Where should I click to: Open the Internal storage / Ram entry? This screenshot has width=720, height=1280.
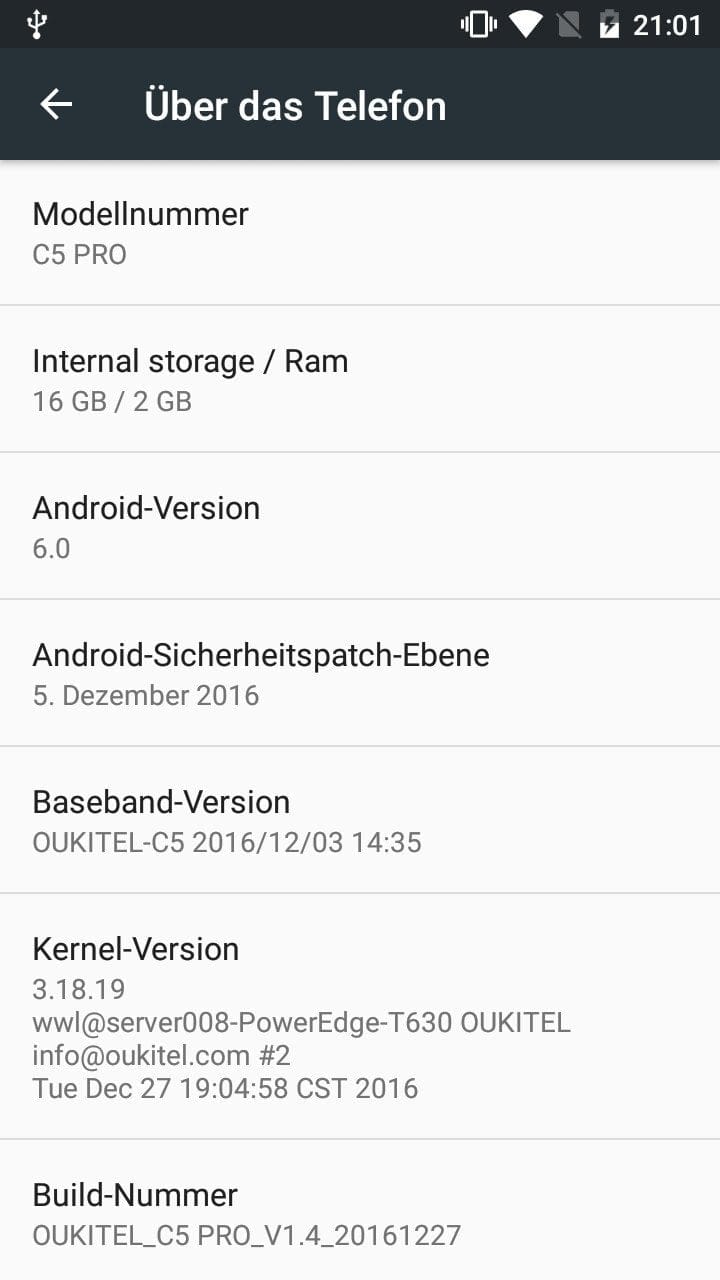tap(360, 379)
